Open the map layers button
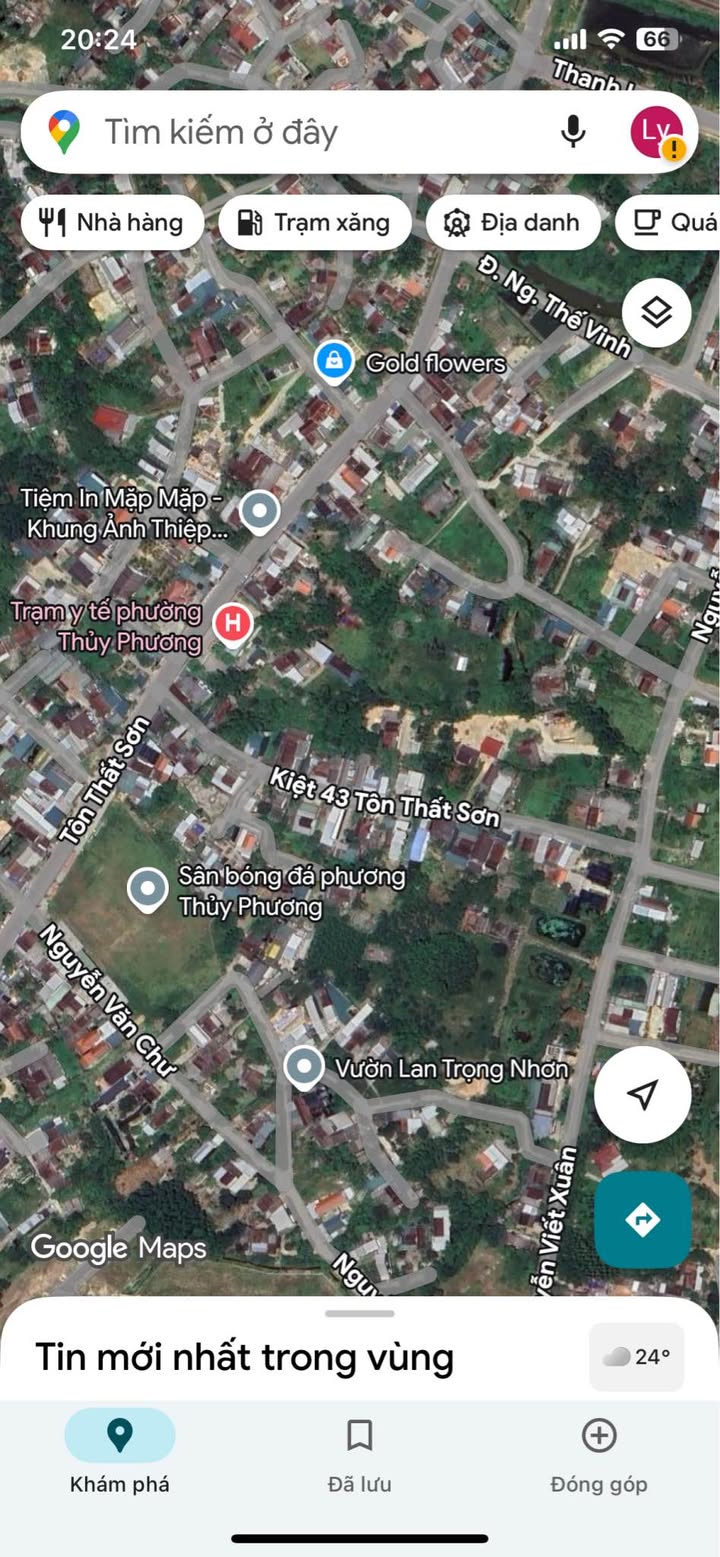Screen dimensions: 720x1557 (x=656, y=313)
